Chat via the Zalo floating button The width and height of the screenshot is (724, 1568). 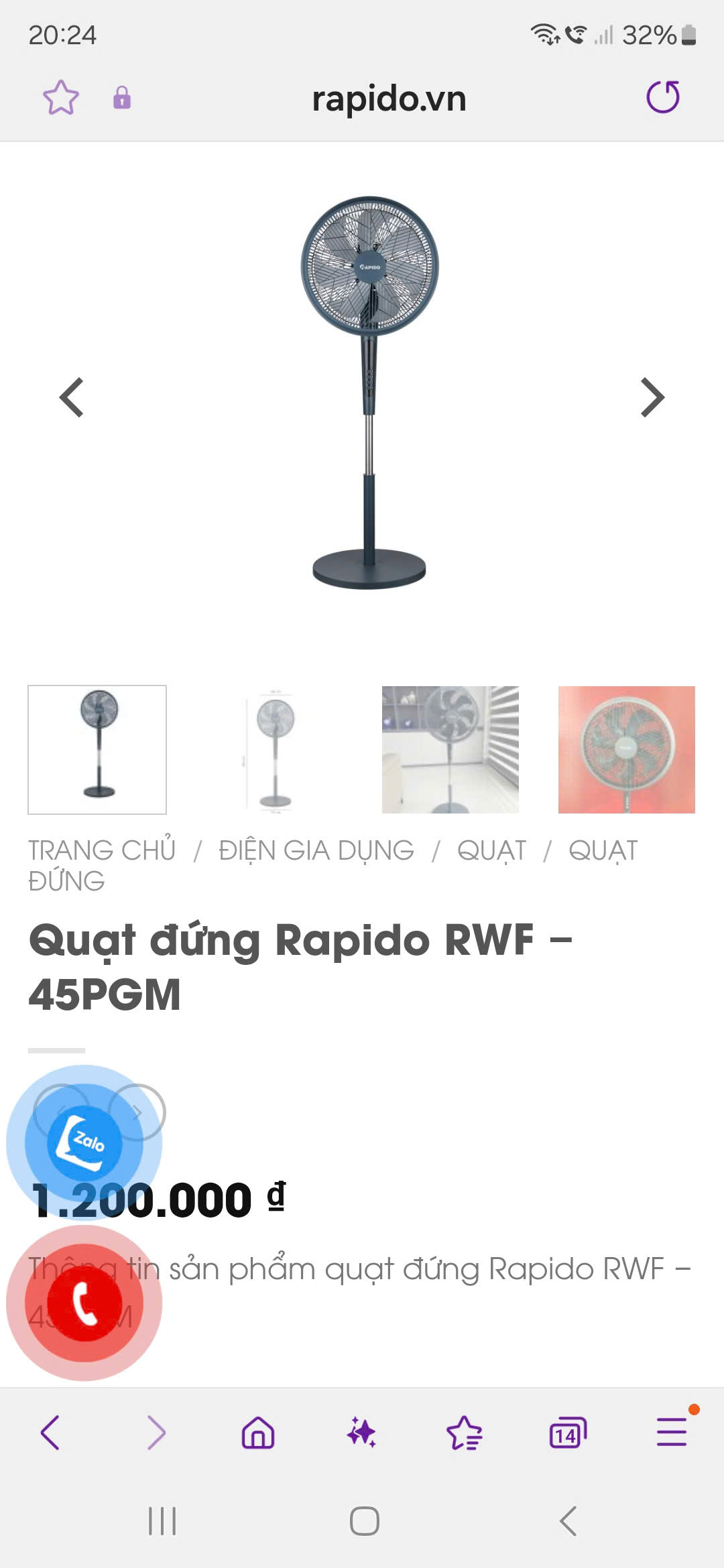(x=84, y=1142)
